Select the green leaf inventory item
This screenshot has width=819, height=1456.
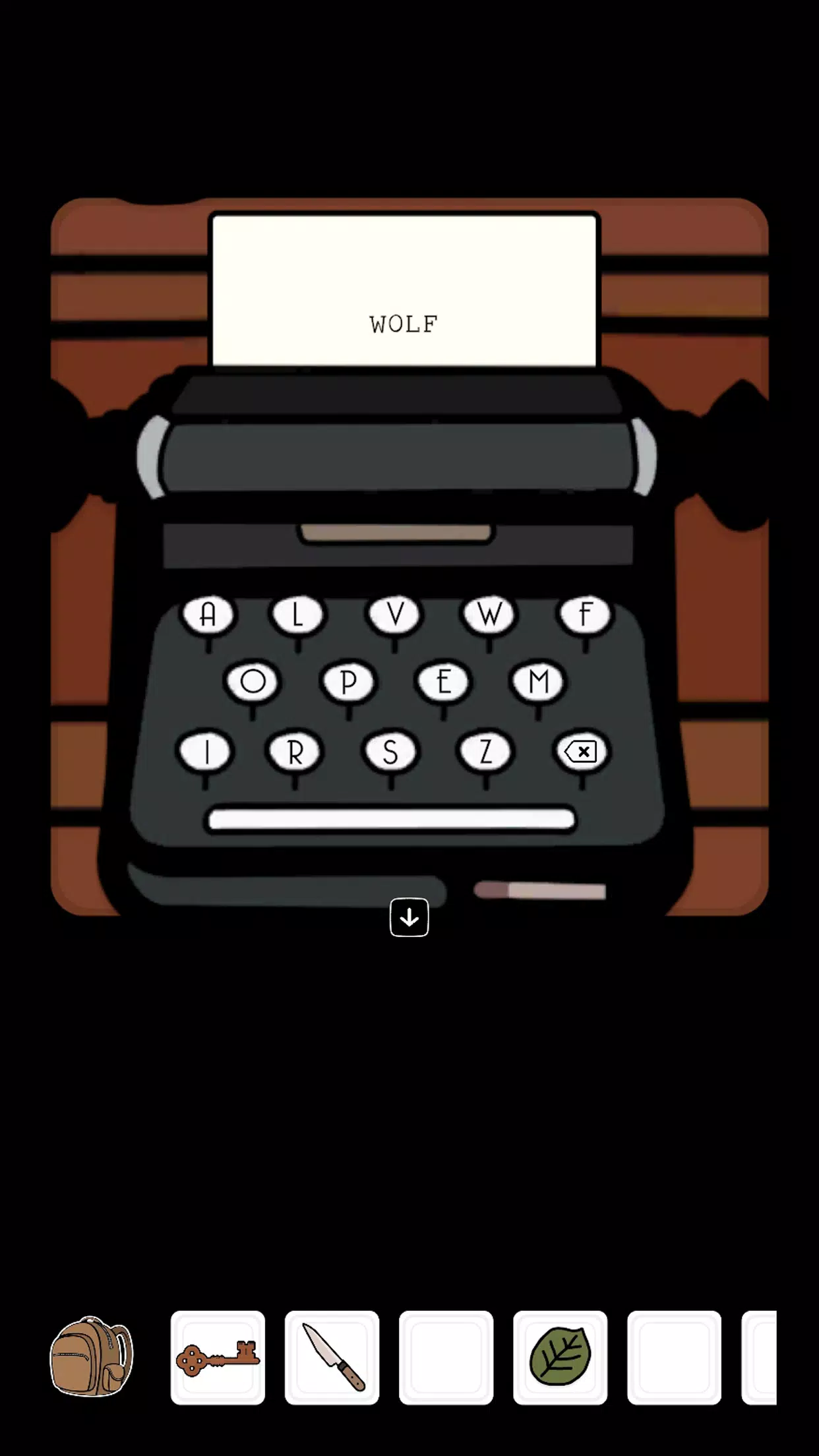[560, 1358]
